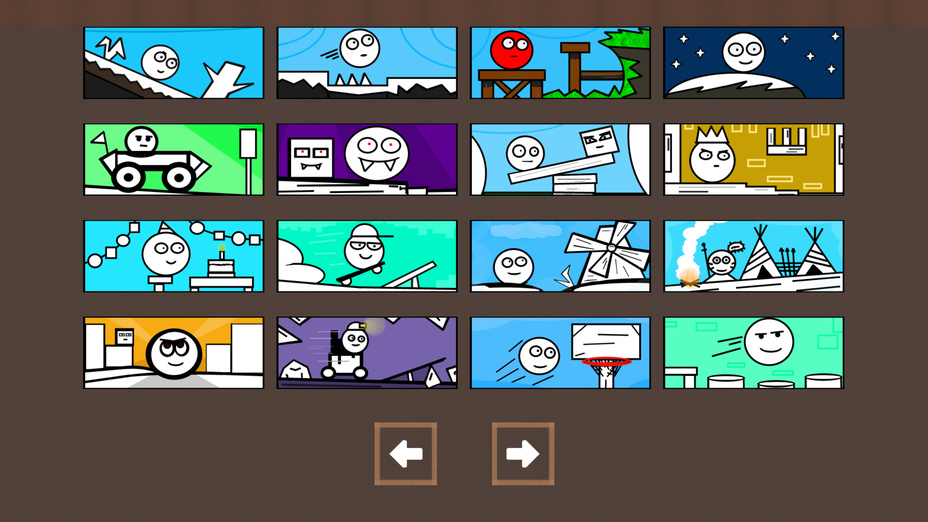Open the red ball level

tap(560, 63)
